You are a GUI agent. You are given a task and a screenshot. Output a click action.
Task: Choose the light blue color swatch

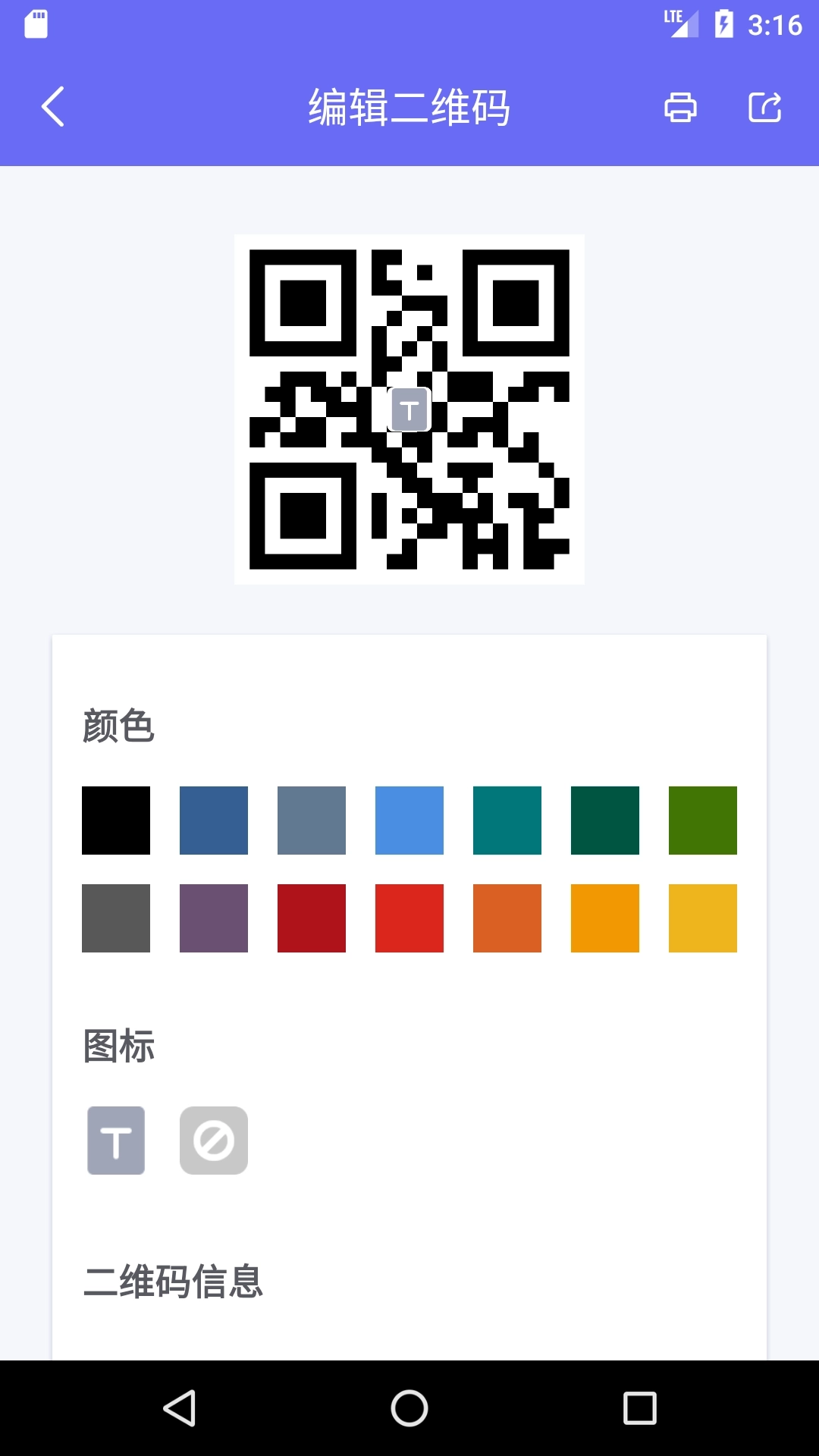point(409,820)
